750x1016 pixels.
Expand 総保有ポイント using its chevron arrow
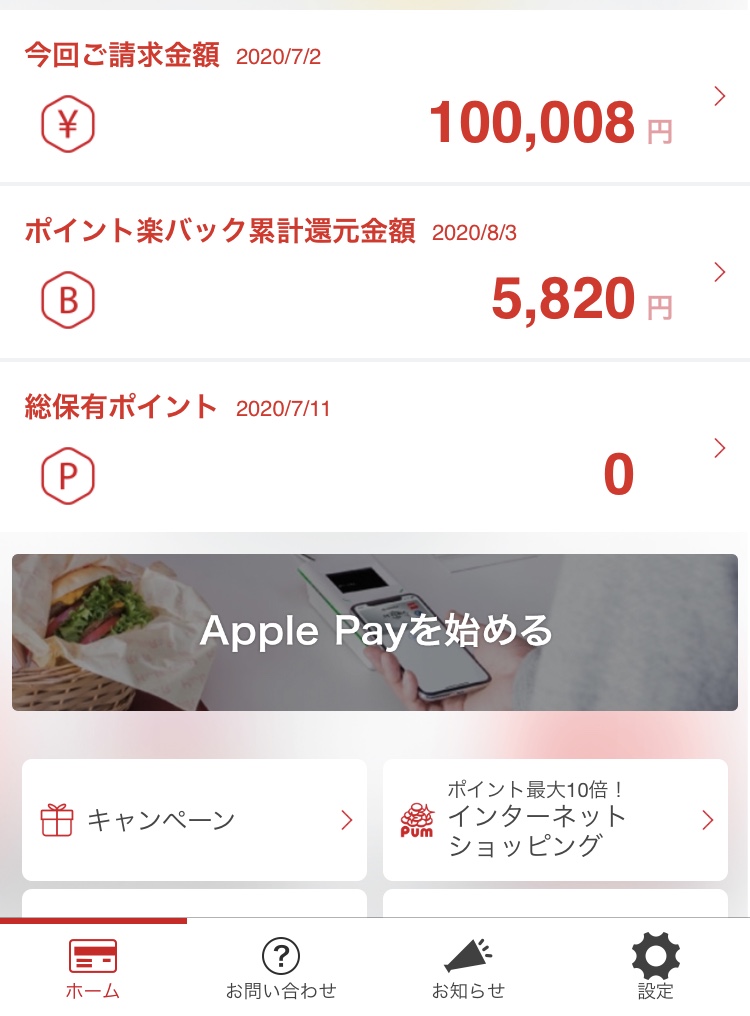point(719,448)
